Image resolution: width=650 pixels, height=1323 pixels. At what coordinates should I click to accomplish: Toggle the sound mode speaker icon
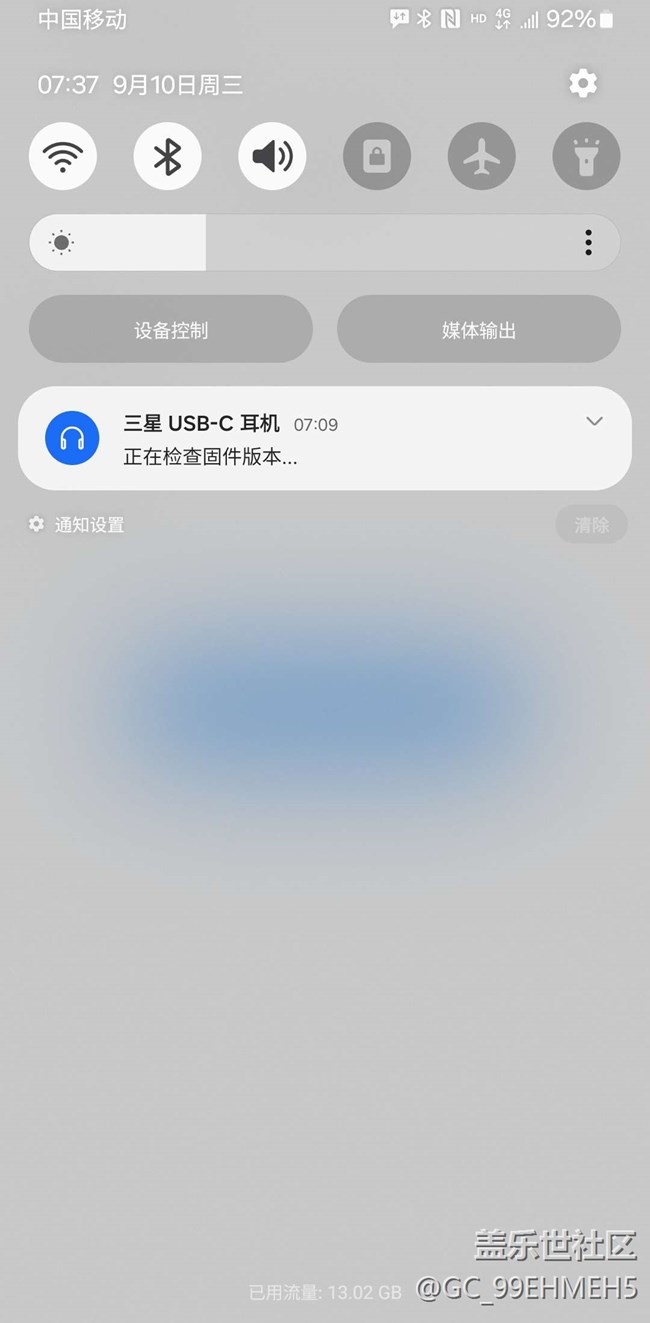[x=272, y=156]
